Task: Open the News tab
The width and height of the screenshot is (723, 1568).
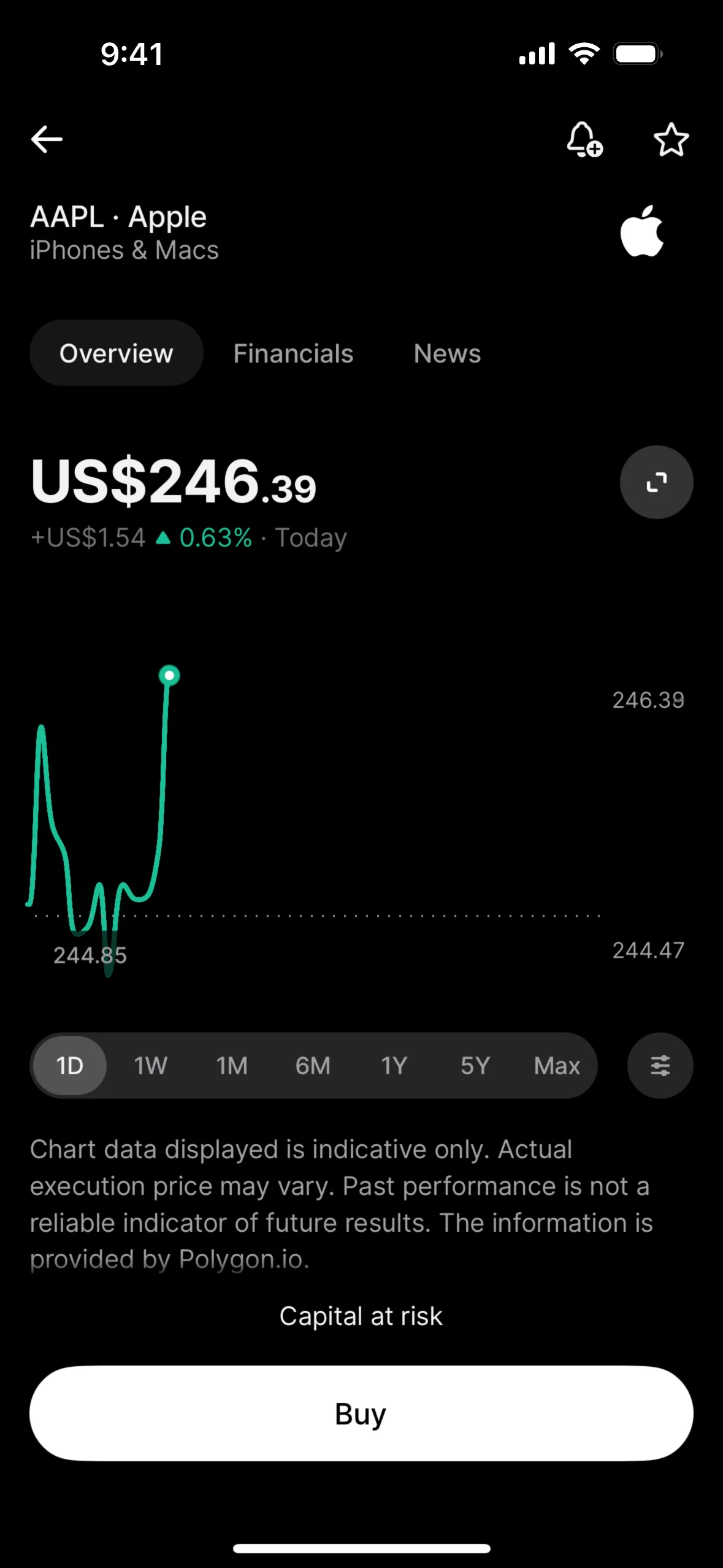Action: (x=447, y=353)
